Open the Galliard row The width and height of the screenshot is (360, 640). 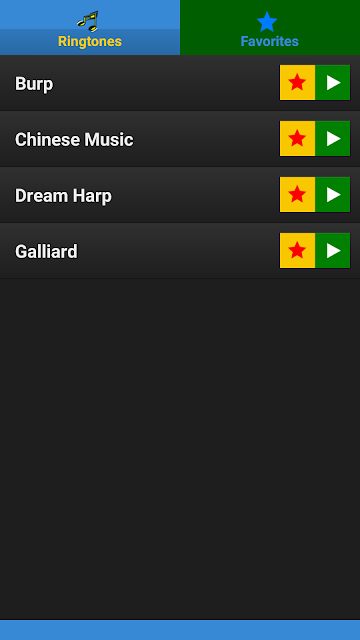(x=180, y=251)
